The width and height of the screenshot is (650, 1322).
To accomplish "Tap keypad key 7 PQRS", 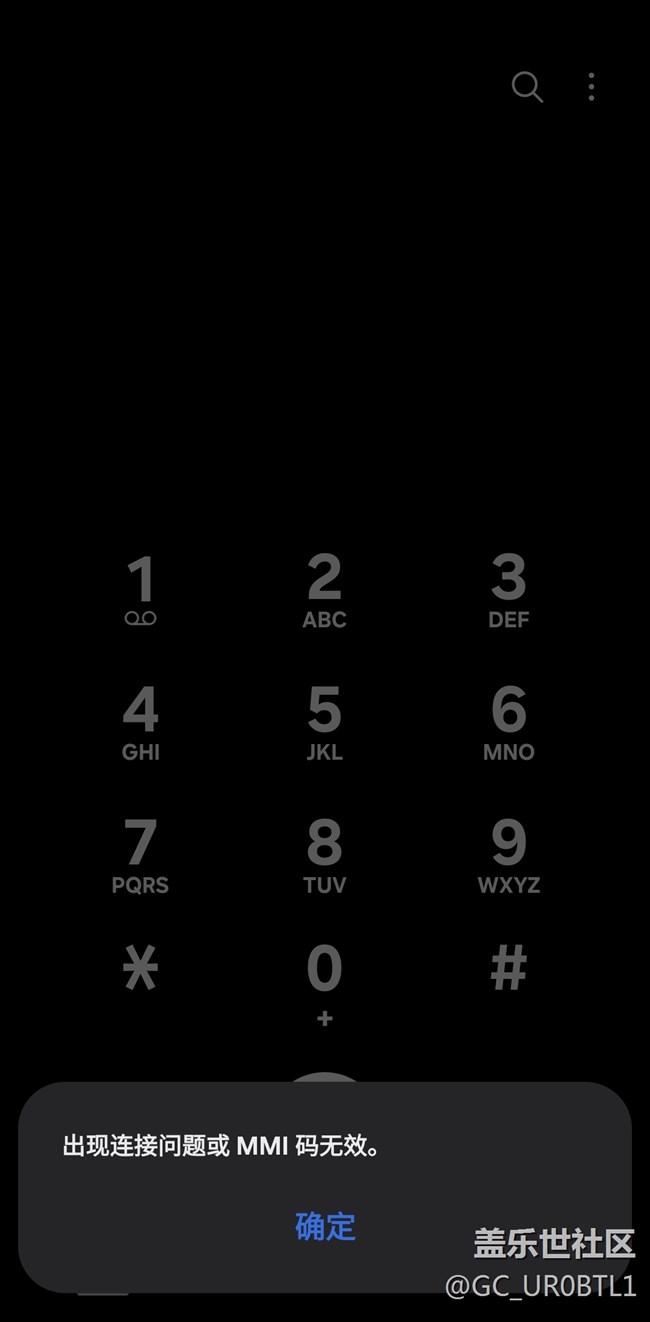I will click(x=141, y=855).
